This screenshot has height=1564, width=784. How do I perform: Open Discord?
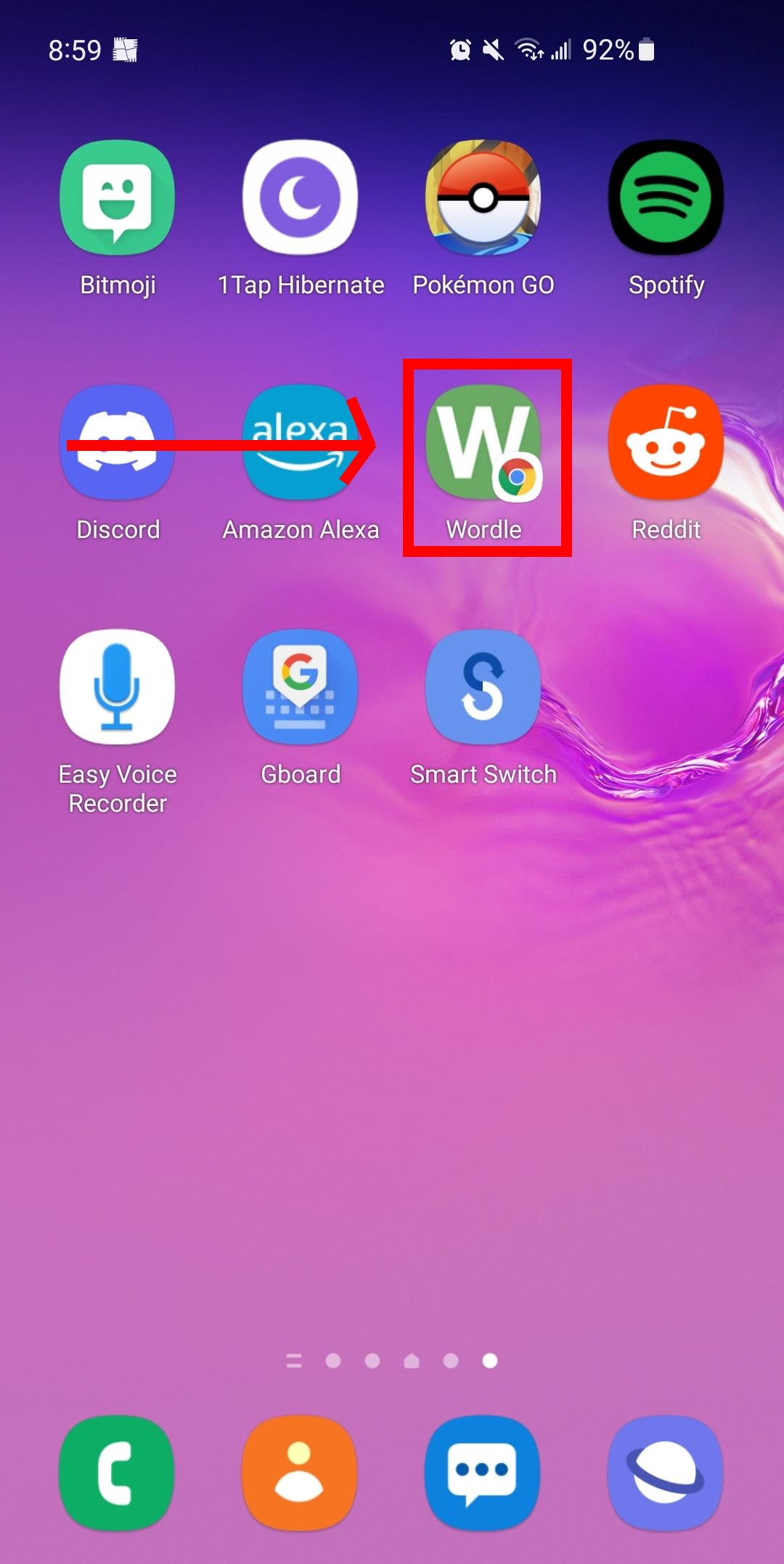(x=118, y=443)
